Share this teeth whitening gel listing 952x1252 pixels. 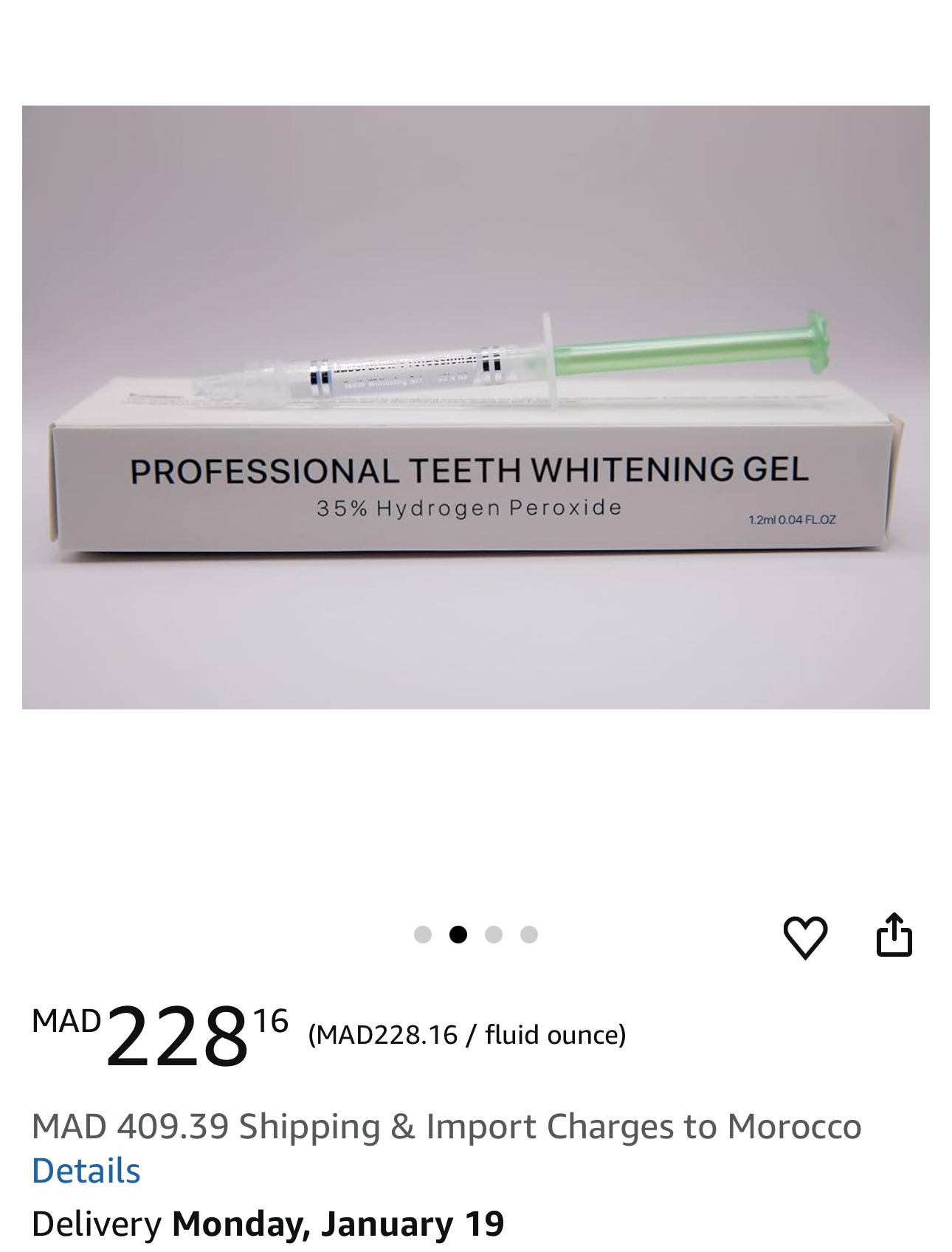[x=894, y=935]
